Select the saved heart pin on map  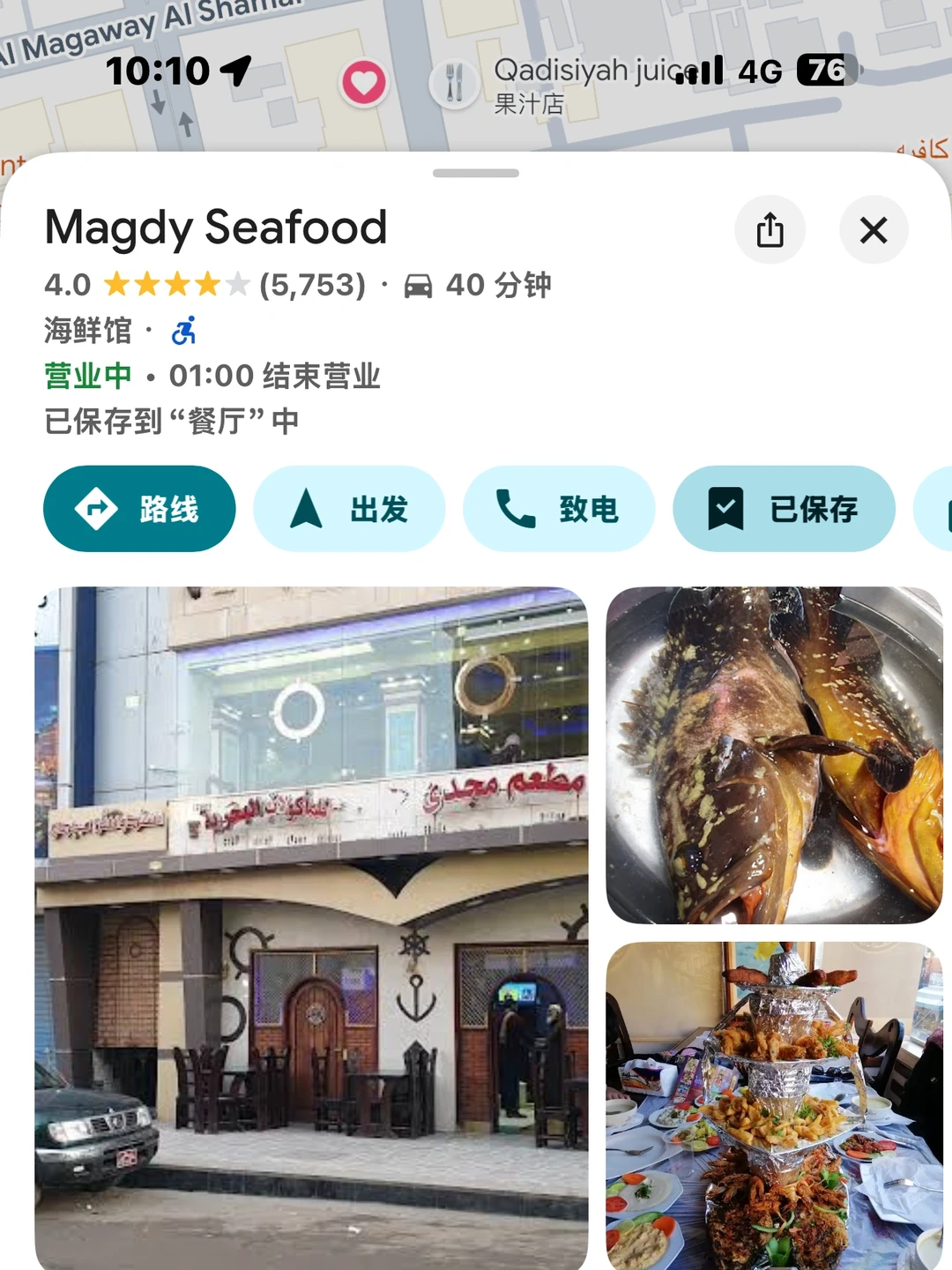(364, 83)
